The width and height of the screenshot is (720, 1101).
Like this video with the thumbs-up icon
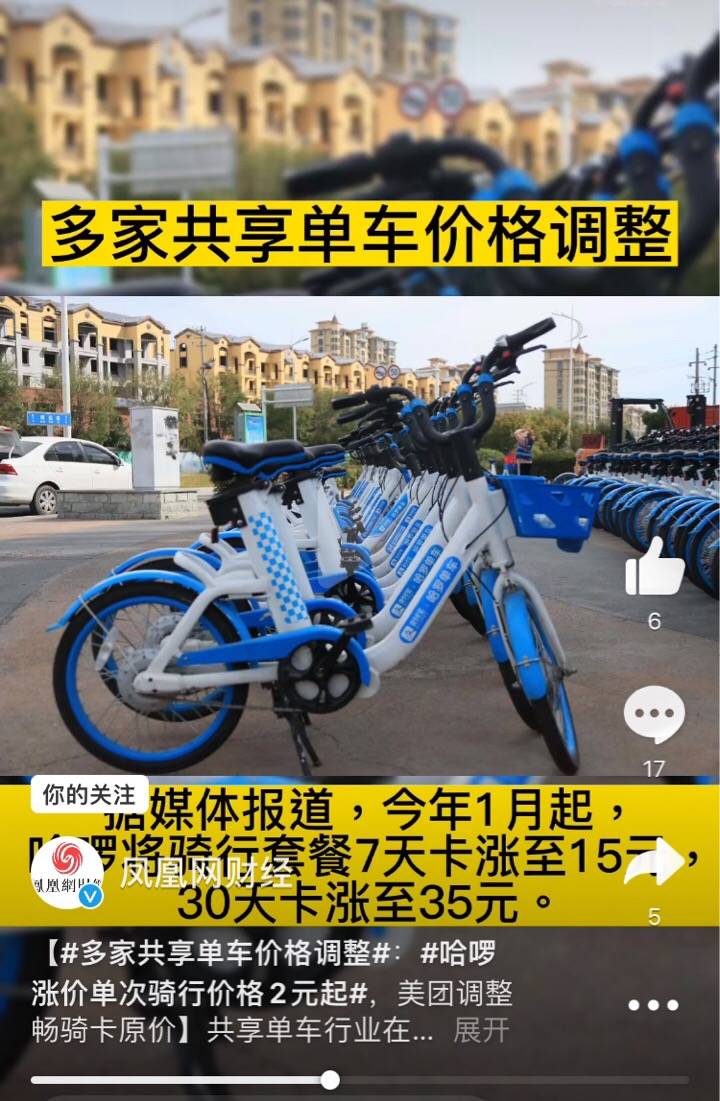coord(654,568)
